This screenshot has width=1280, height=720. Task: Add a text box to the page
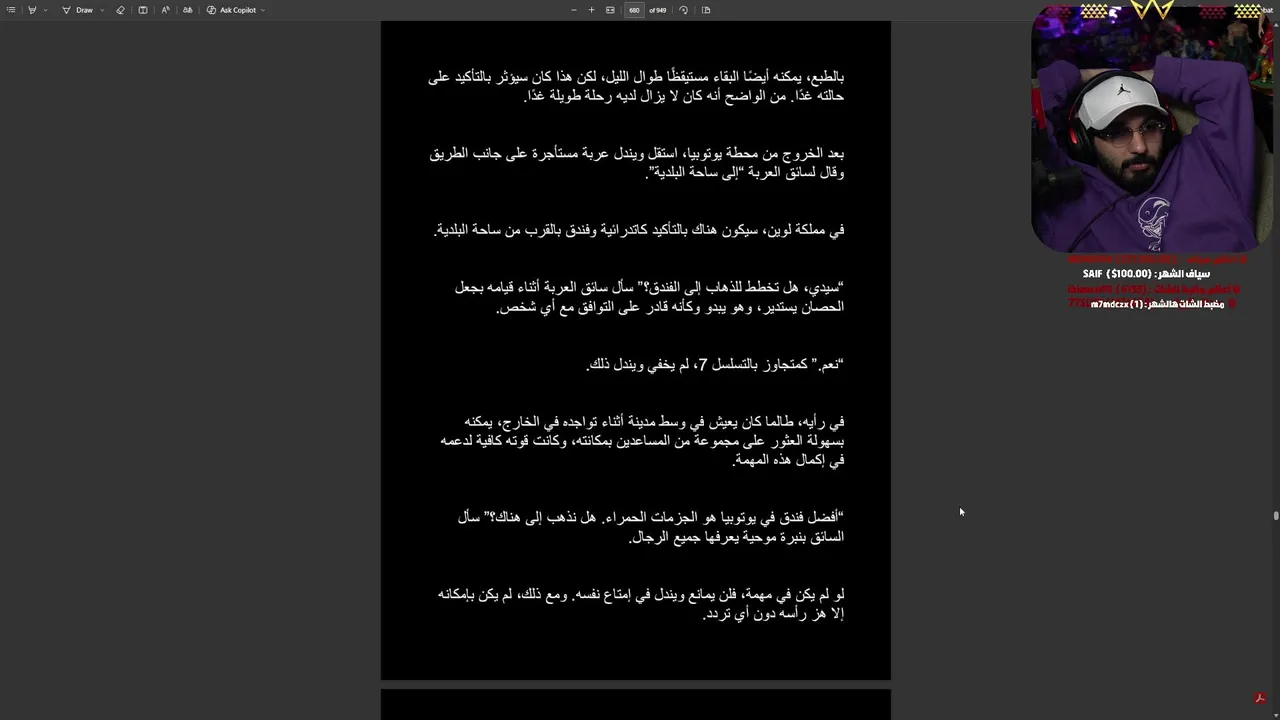pyautogui.click(x=143, y=10)
